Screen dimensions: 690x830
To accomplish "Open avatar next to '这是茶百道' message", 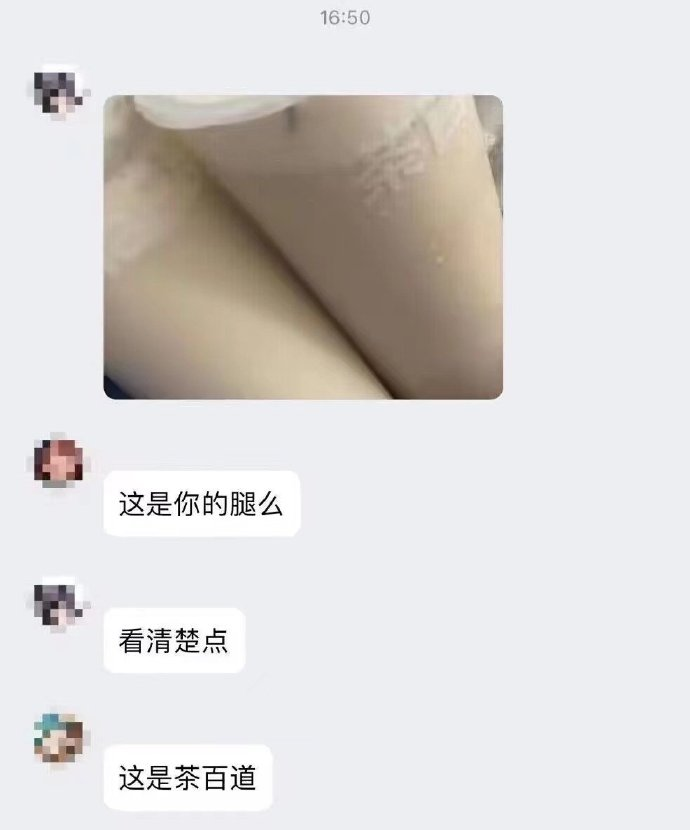I will 59,740.
